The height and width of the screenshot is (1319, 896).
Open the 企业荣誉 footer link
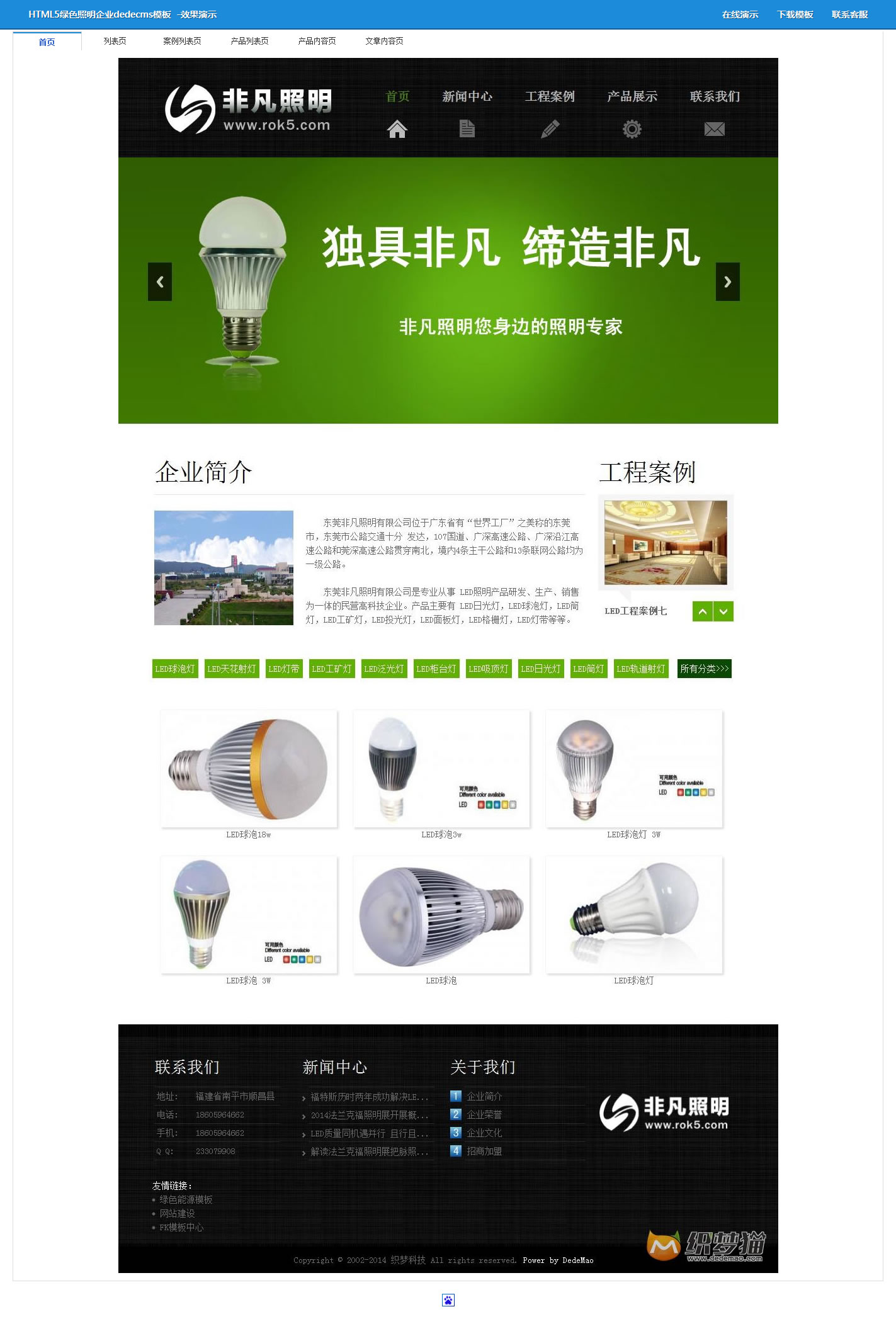(484, 1114)
